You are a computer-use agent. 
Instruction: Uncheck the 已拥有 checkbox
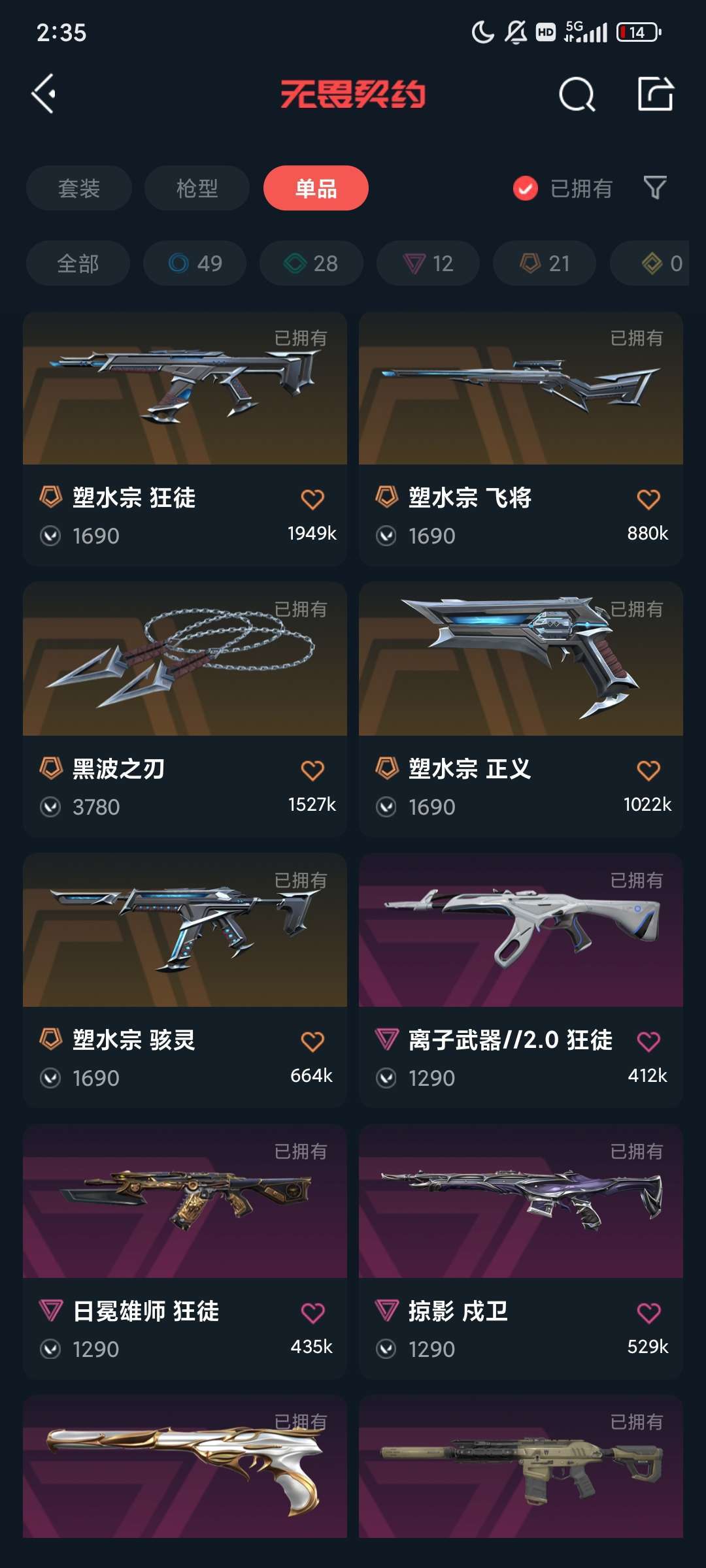[526, 188]
